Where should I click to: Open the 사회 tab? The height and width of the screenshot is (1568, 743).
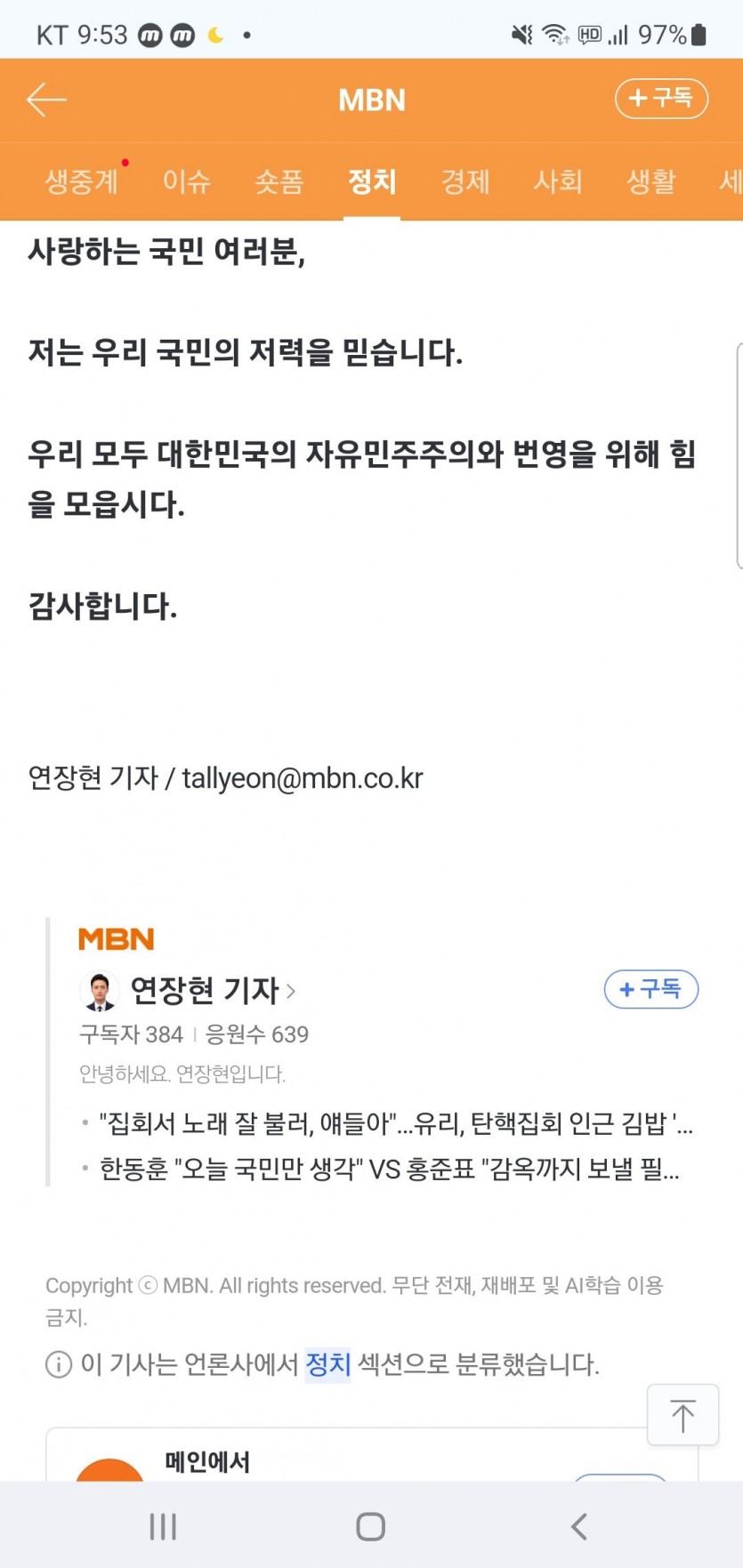tap(558, 181)
